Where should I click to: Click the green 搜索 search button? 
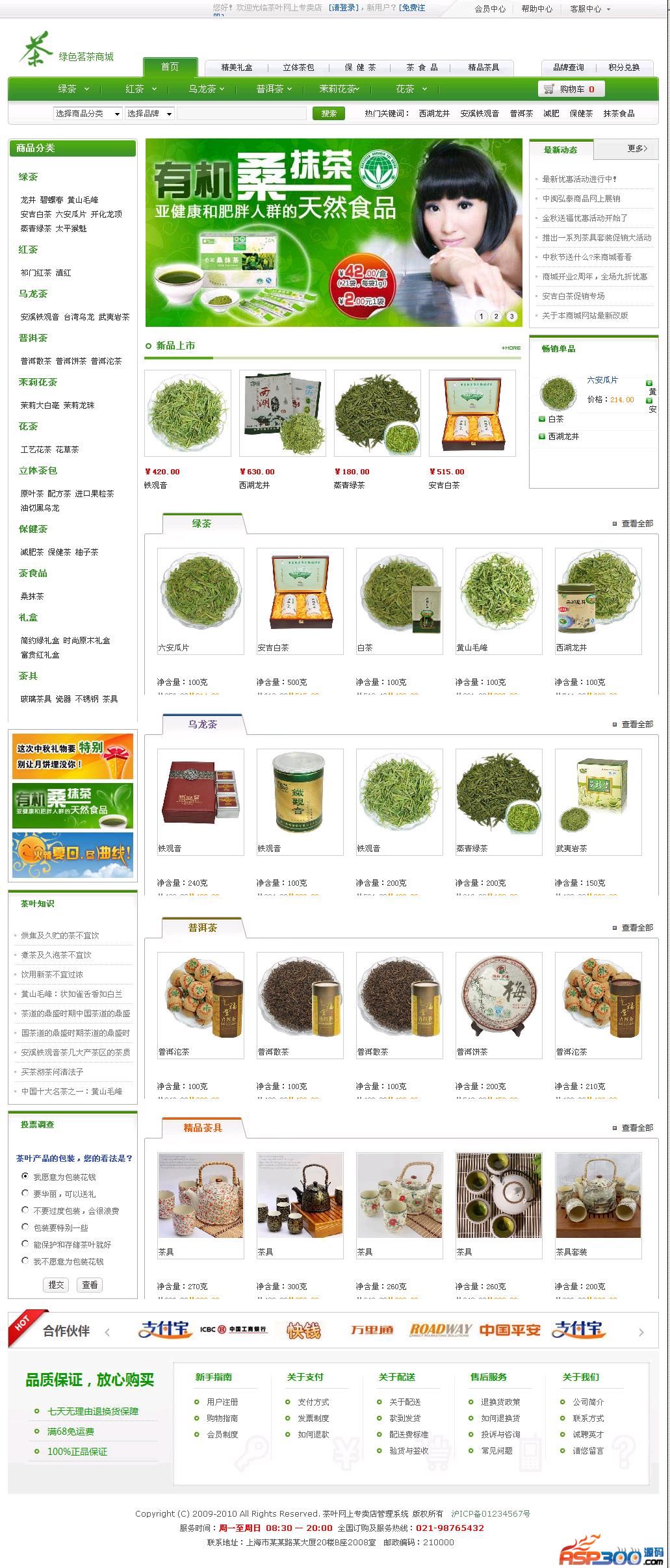329,114
